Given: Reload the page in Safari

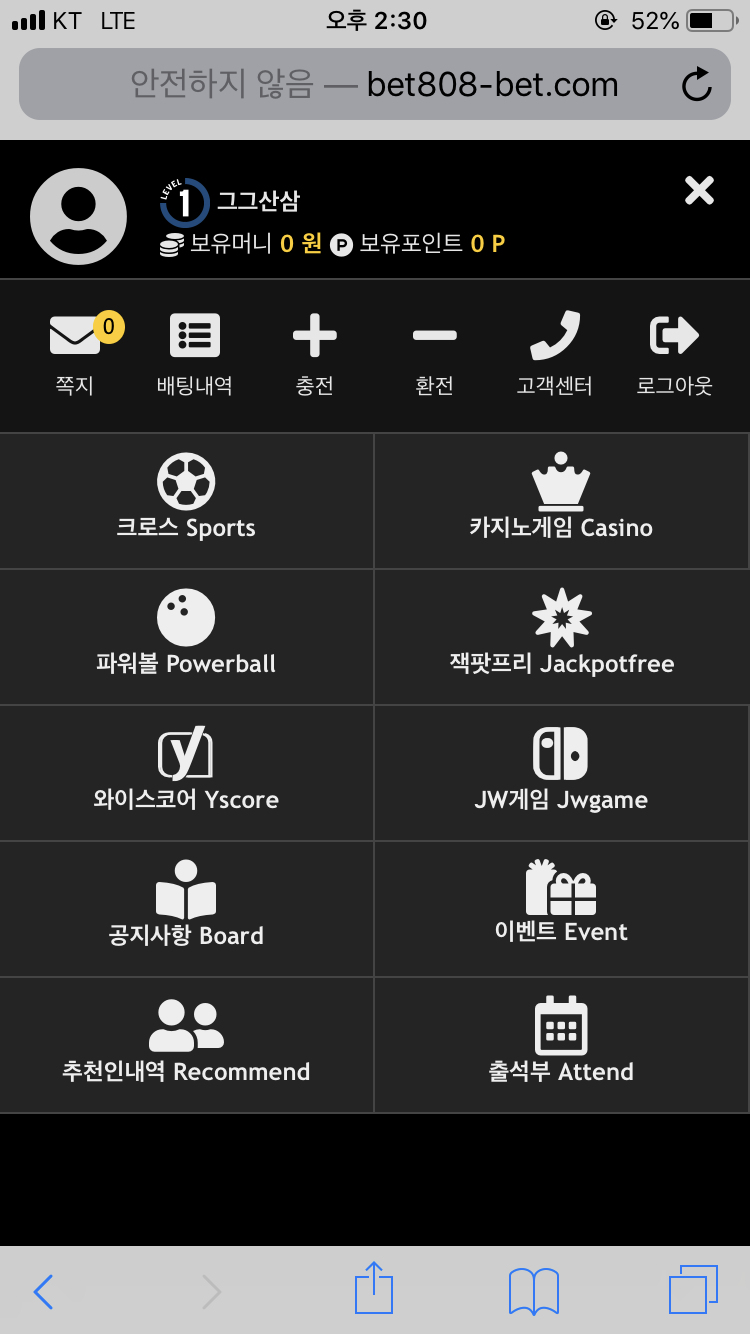Looking at the screenshot, I should click(x=697, y=85).
